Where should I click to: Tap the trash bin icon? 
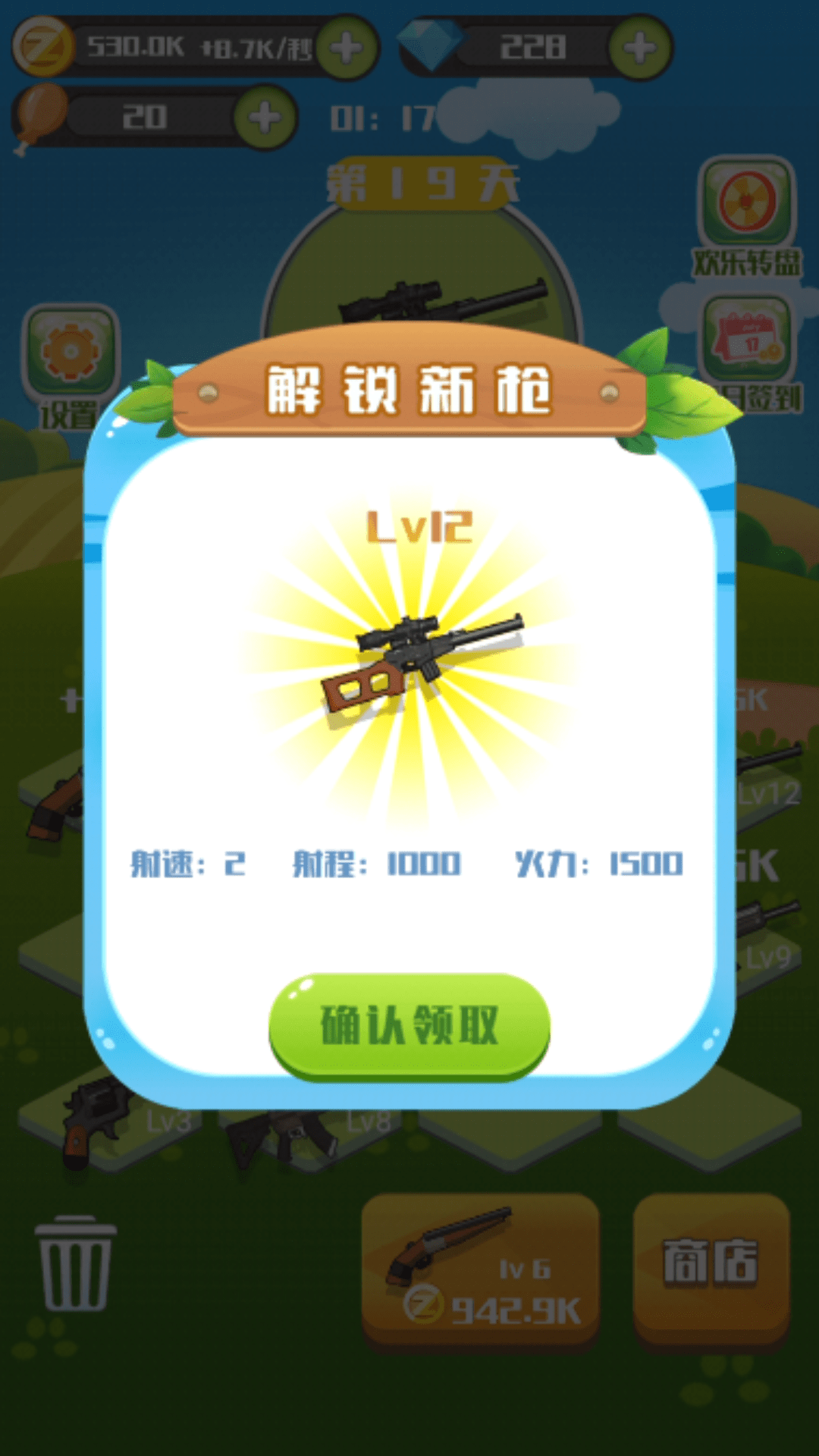76,1263
